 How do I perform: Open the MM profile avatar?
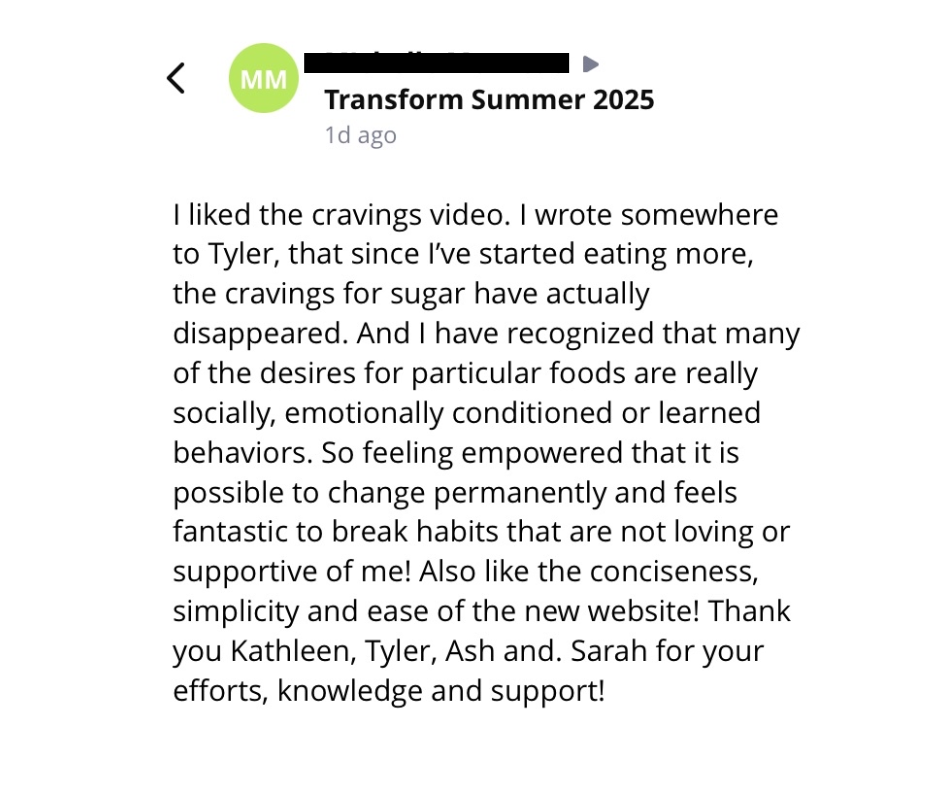click(264, 78)
